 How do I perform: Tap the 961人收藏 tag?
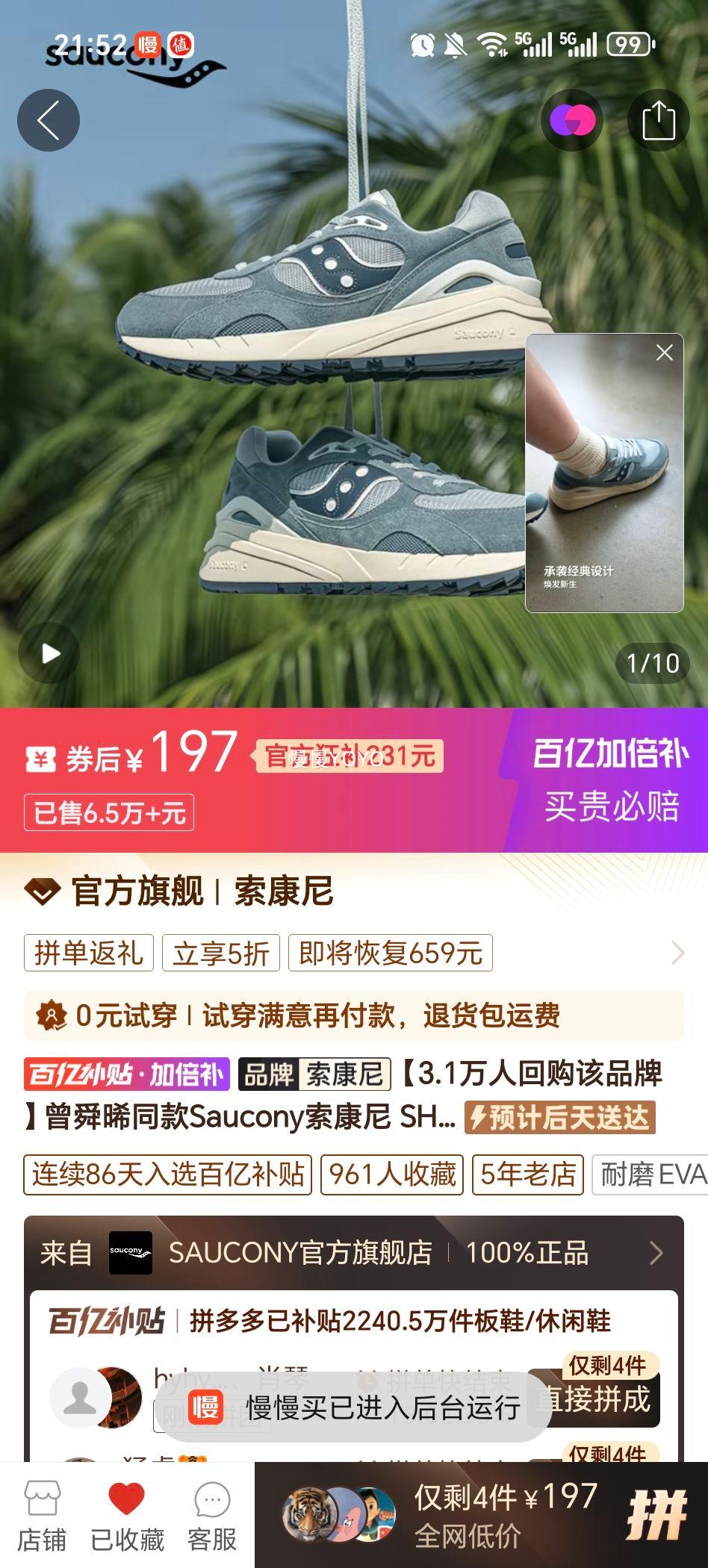point(390,1175)
